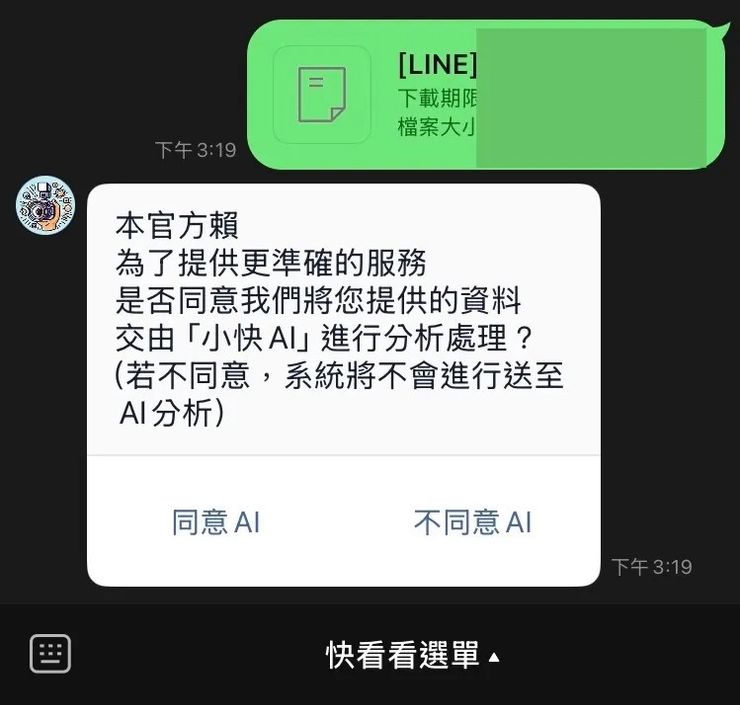
Task: Expand the 快看看選單 rich menu
Action: (x=412, y=656)
